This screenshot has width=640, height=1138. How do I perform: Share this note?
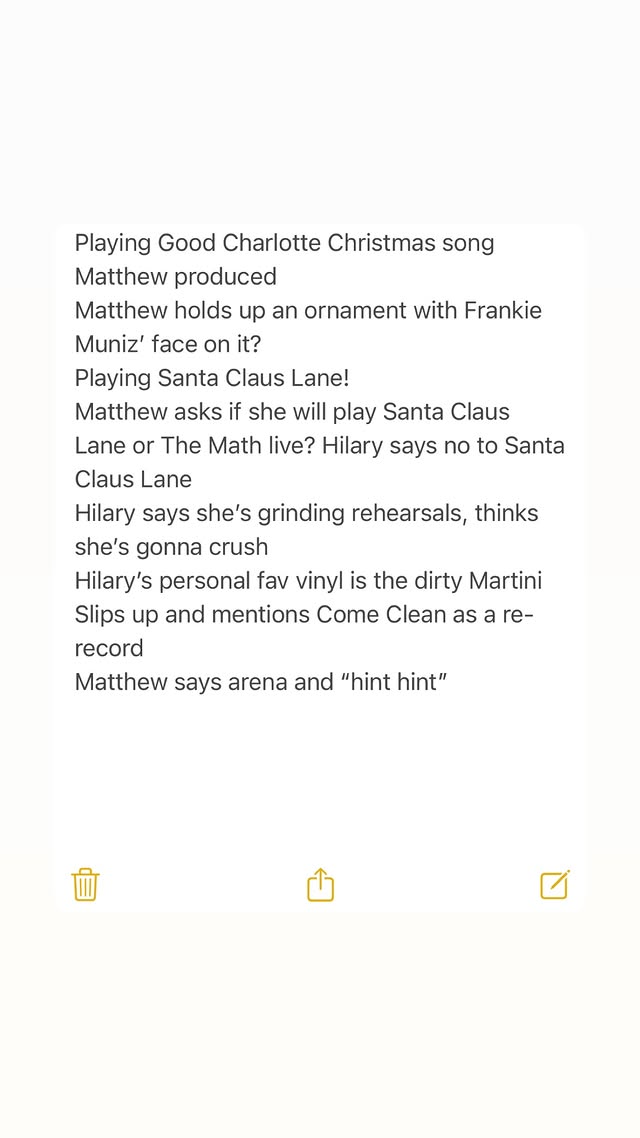(320, 885)
